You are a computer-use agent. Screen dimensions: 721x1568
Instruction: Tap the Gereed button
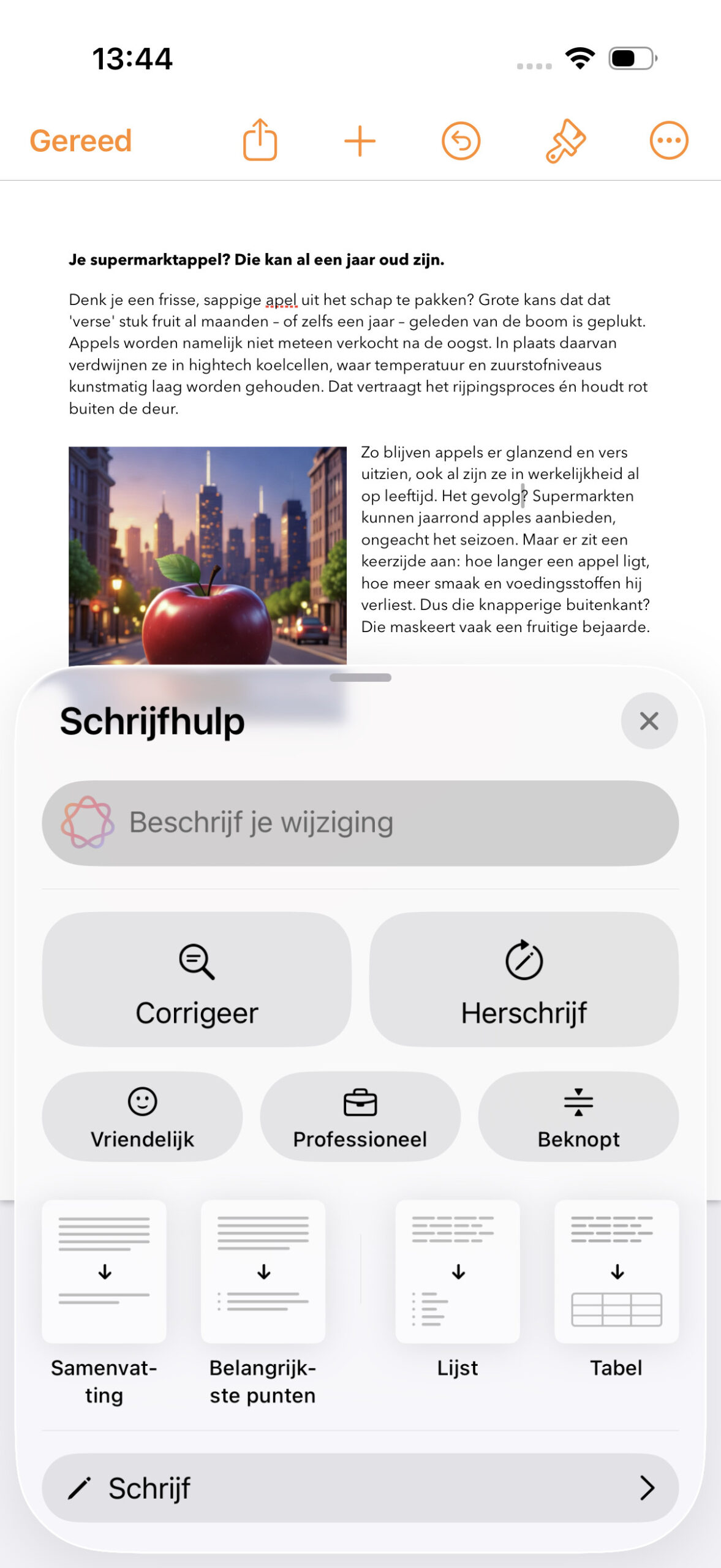click(80, 139)
